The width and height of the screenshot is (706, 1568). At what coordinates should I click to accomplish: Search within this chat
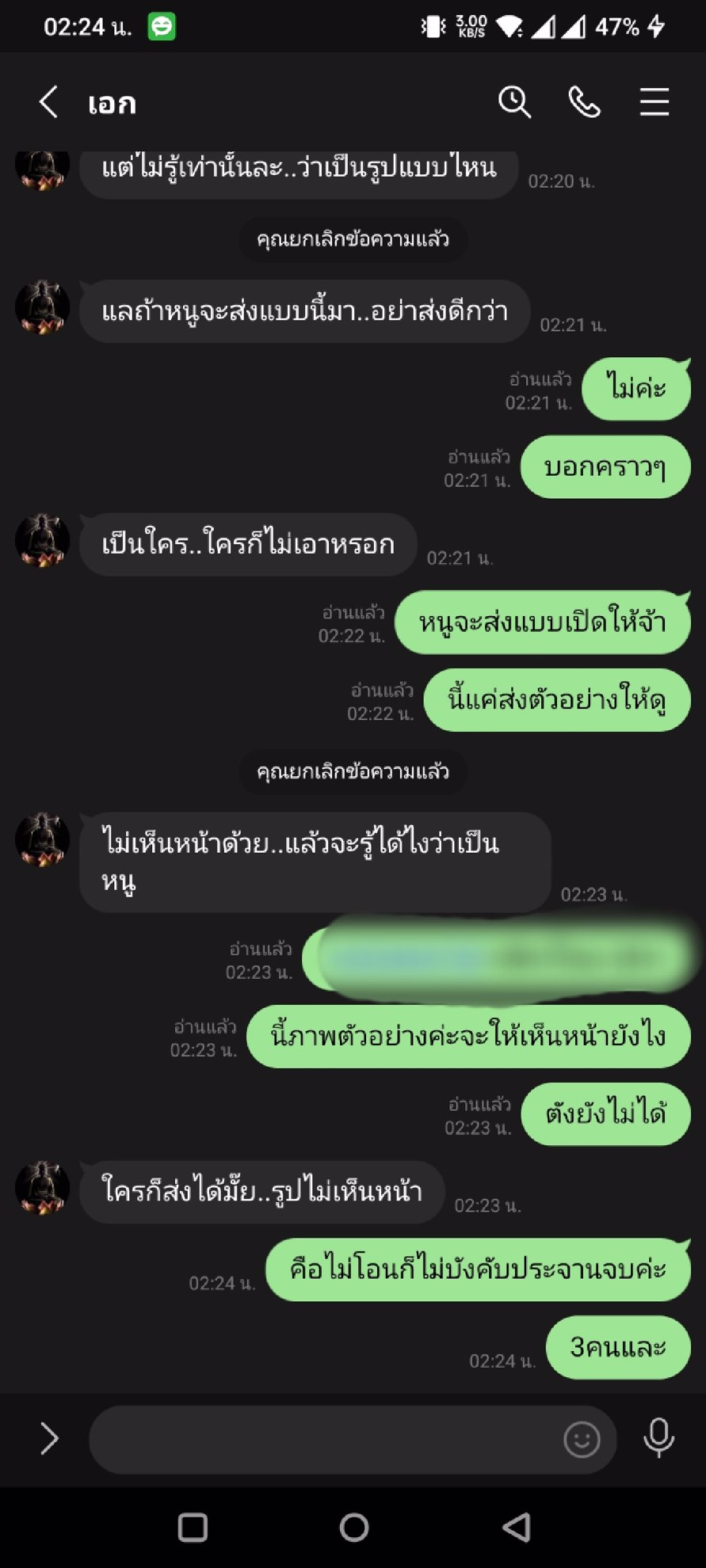coord(514,103)
